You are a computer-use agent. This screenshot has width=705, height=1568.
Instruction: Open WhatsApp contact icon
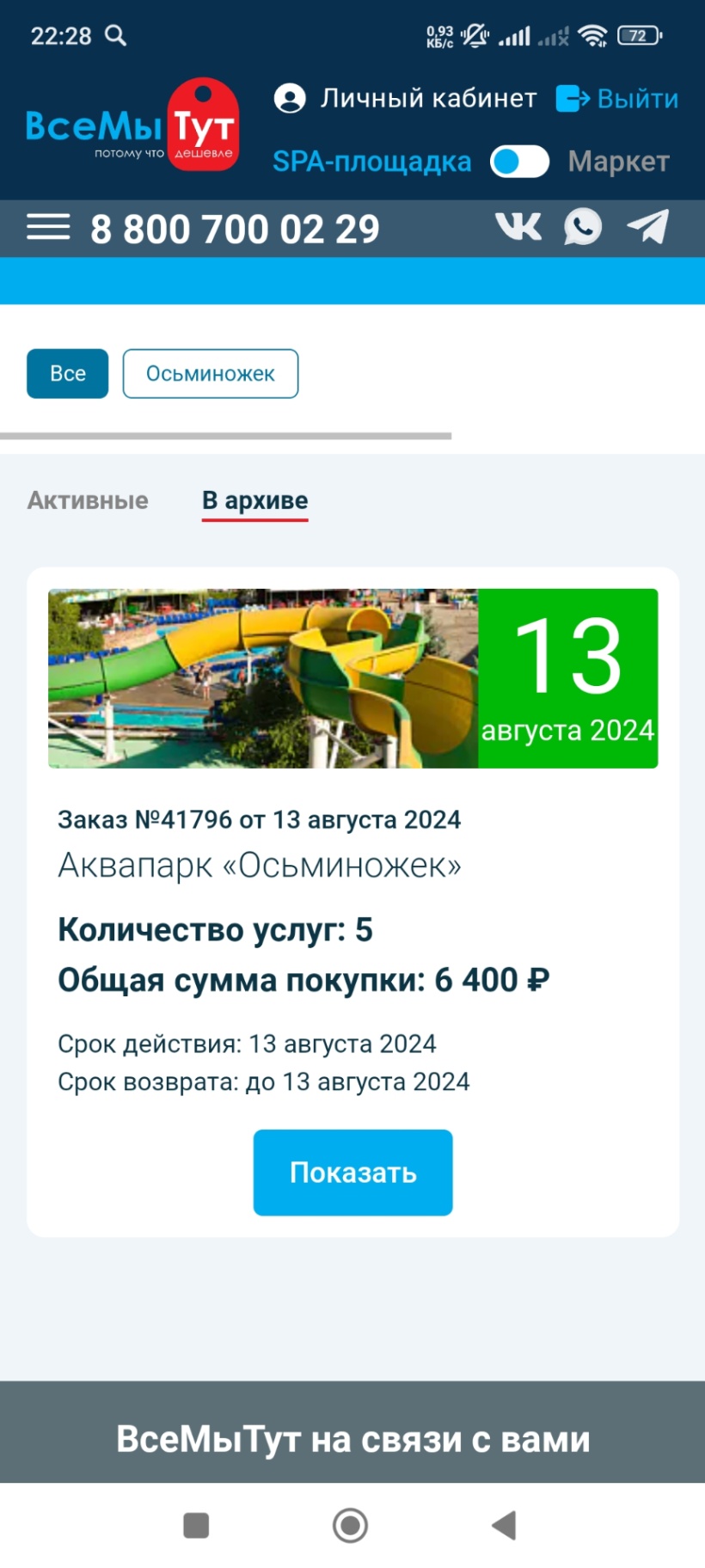[583, 227]
